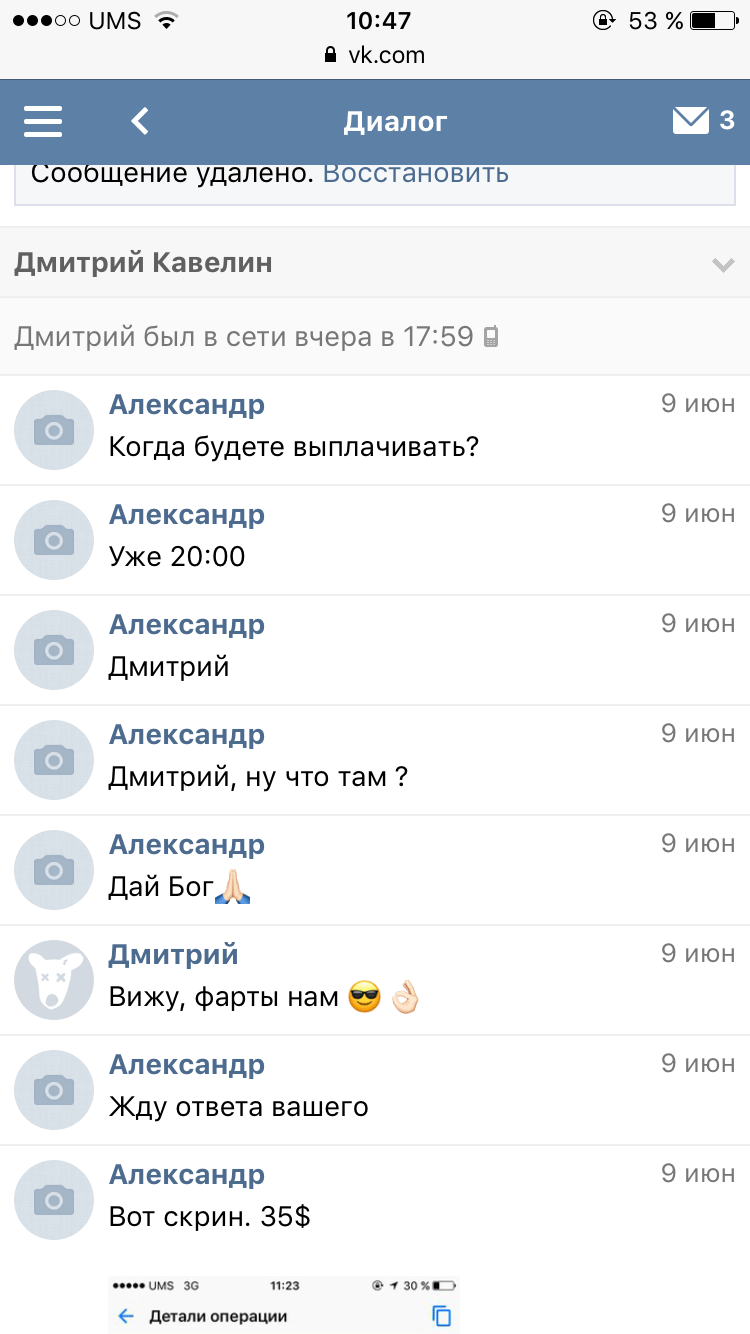Viewport: 750px width, 1334px height.
Task: Open Дмитрий's avatar next to 'Вижу, фарты нам'
Action: point(54,980)
